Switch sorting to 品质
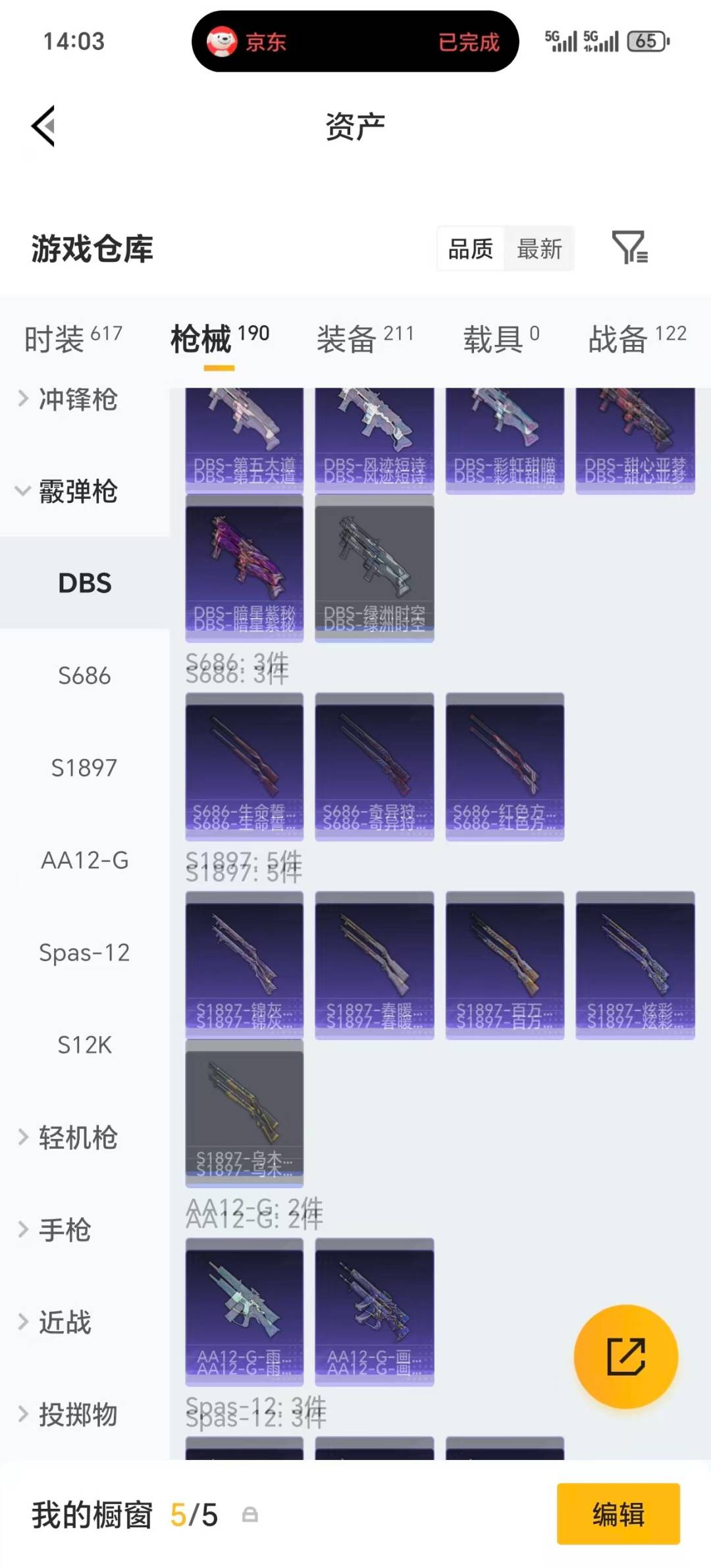The image size is (711, 1568). (x=469, y=249)
